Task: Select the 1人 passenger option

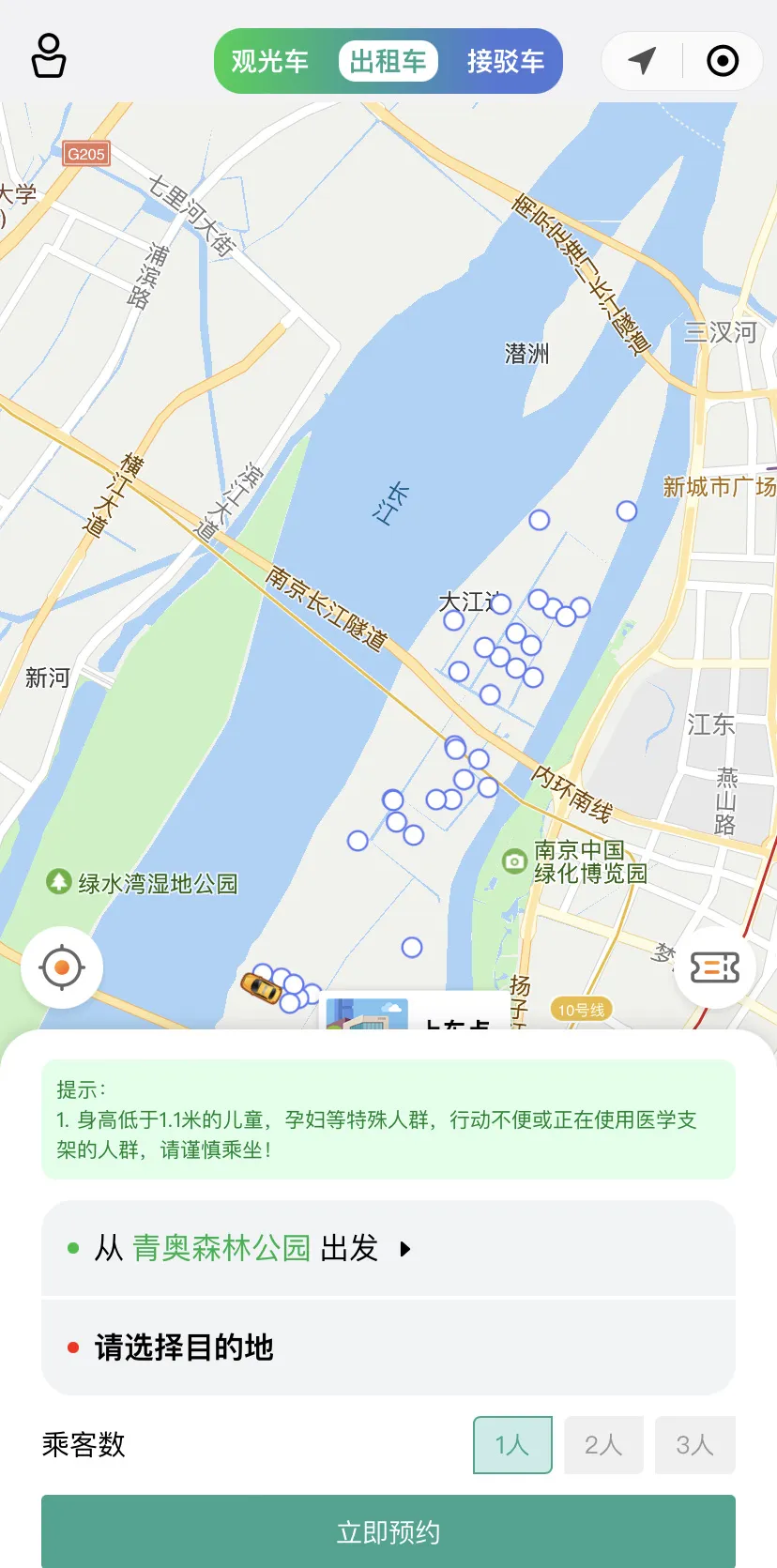Action: [x=511, y=1445]
